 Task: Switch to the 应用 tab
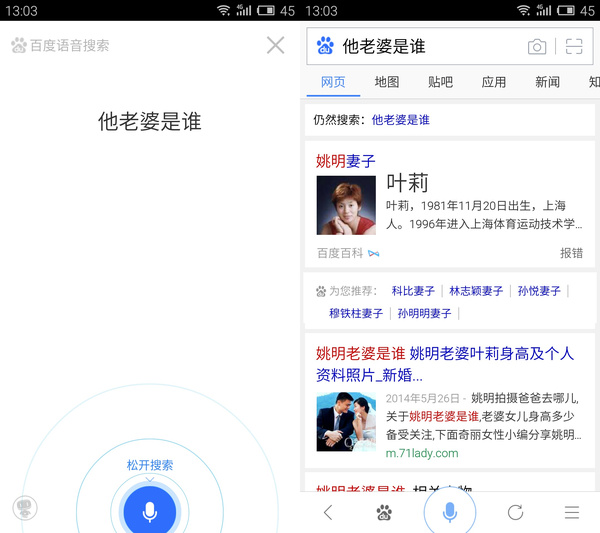494,82
